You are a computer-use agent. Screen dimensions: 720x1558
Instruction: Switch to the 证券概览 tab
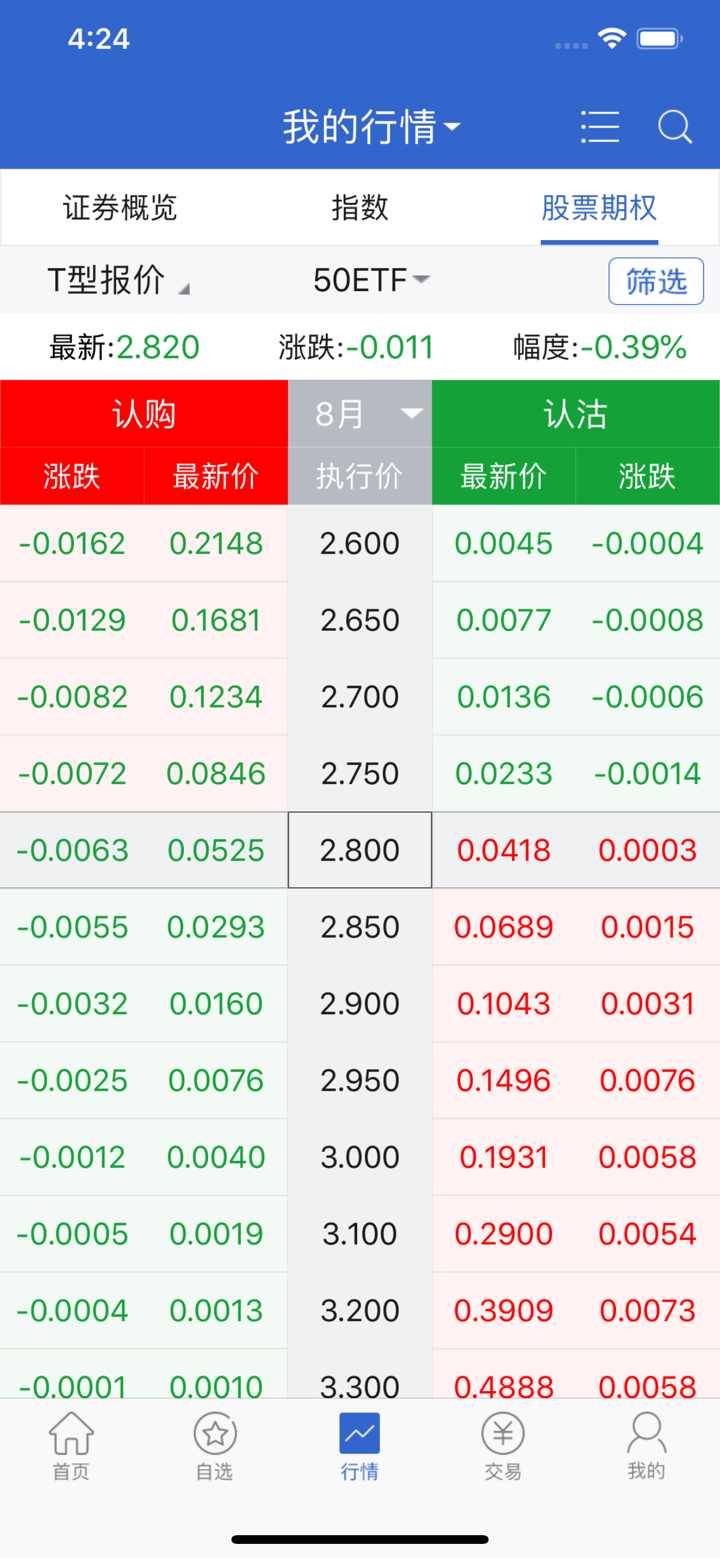pyautogui.click(x=120, y=208)
